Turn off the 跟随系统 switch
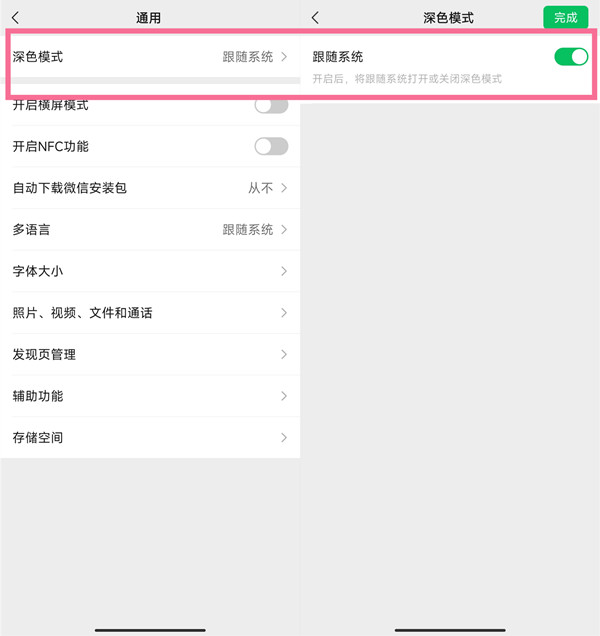The width and height of the screenshot is (600, 636). pos(571,57)
